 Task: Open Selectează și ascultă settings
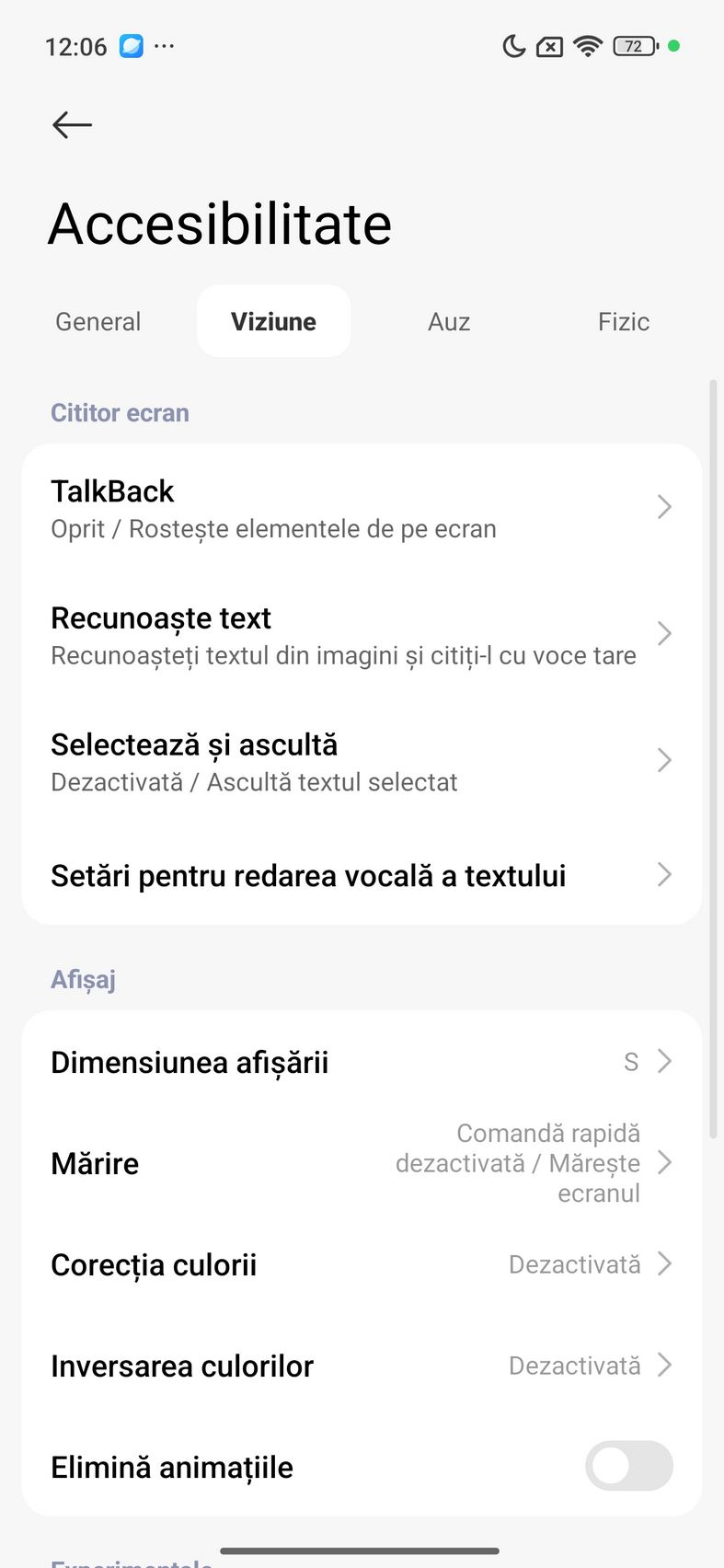[362, 762]
